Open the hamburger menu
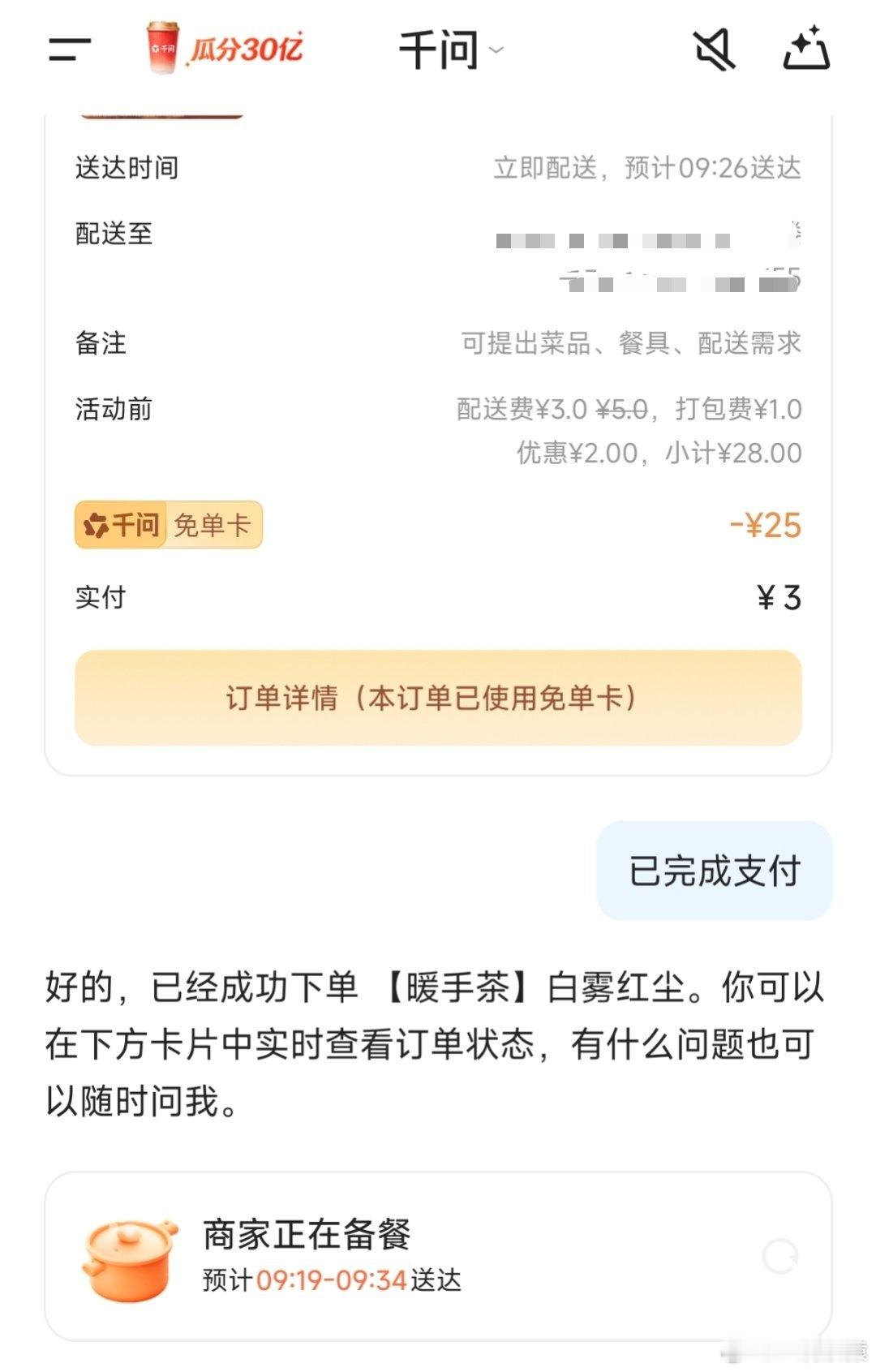This screenshot has height=1372, width=876. click(68, 50)
